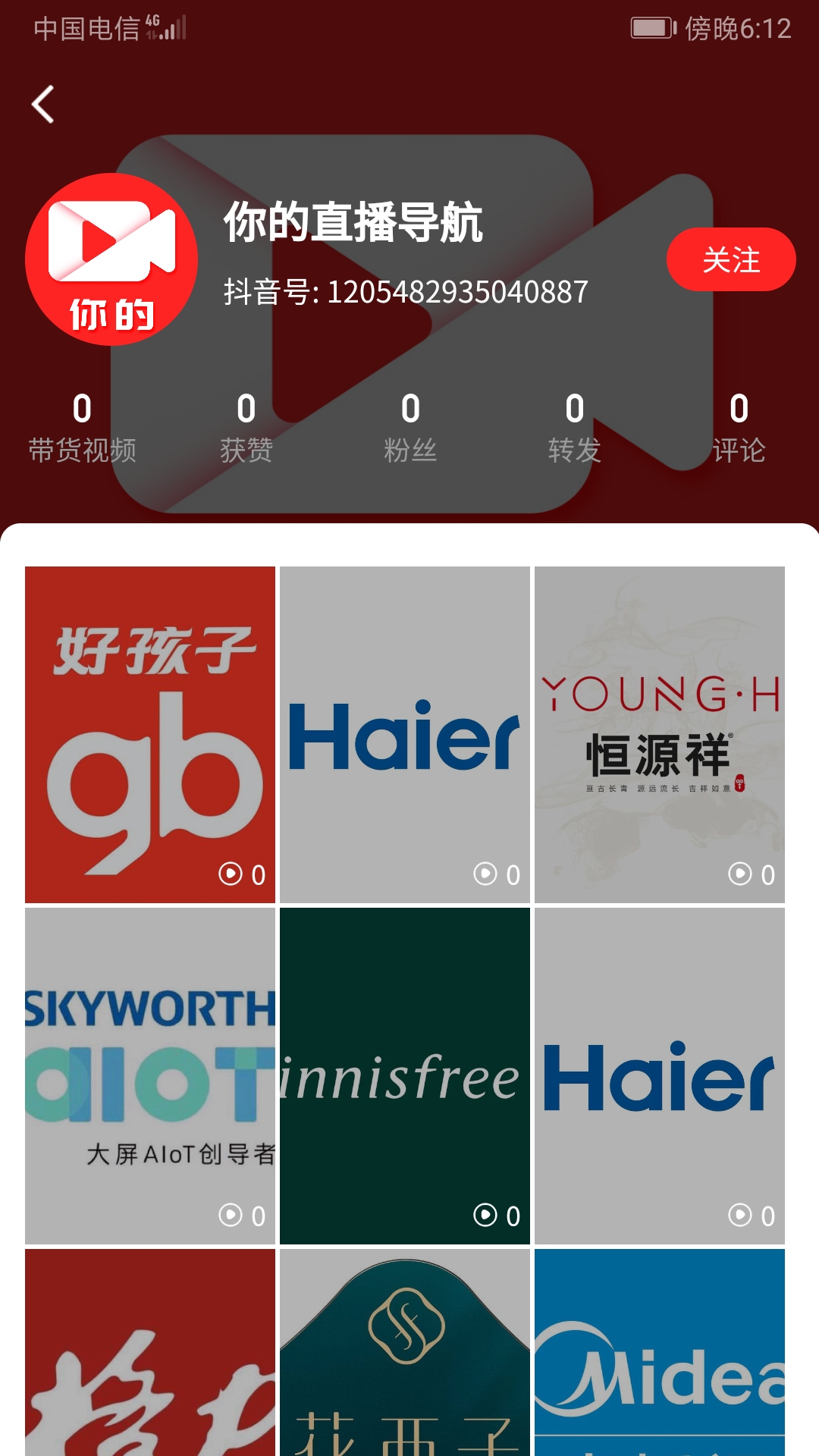Open the 好孩子 gb video tile
Viewport: 819px width, 1456px height.
(150, 734)
